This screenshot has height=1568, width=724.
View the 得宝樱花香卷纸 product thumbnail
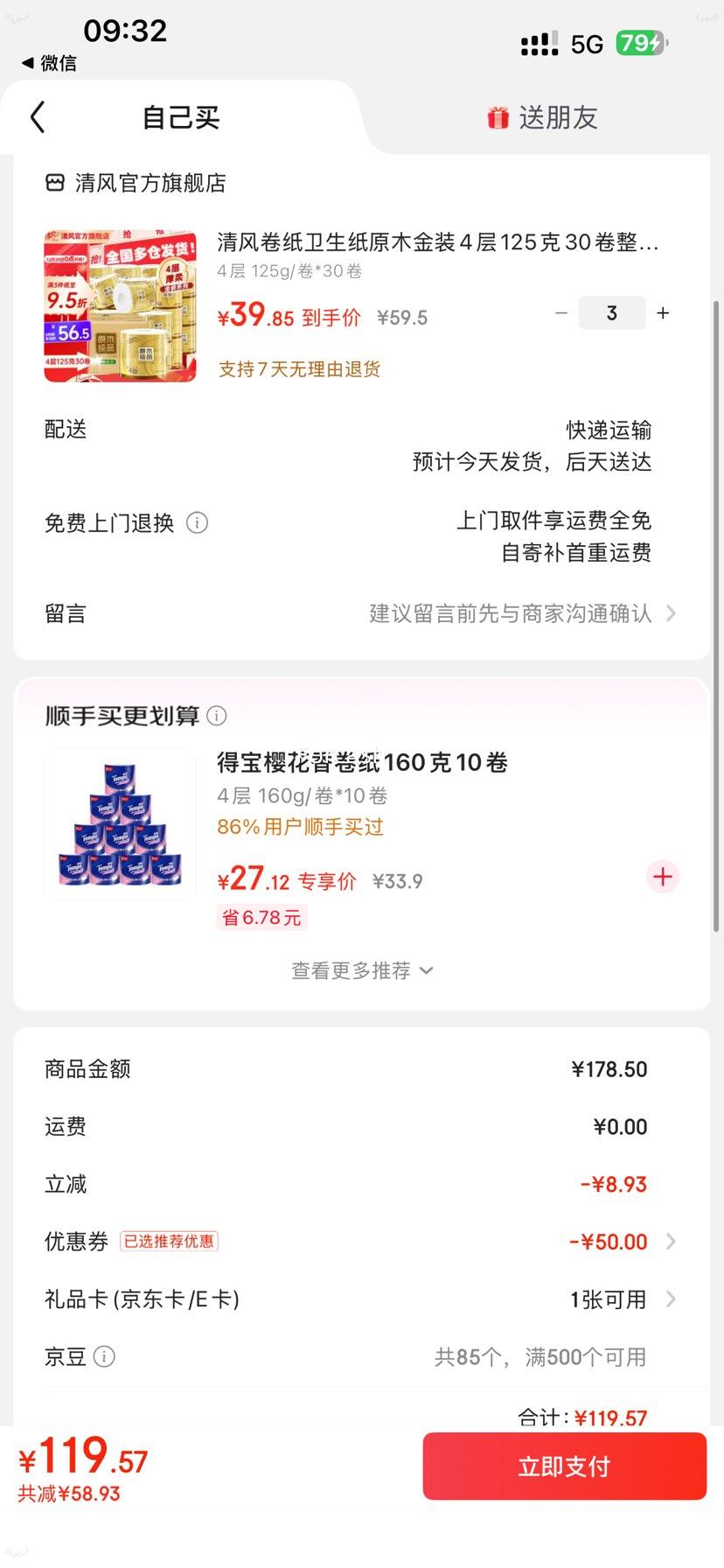click(119, 822)
